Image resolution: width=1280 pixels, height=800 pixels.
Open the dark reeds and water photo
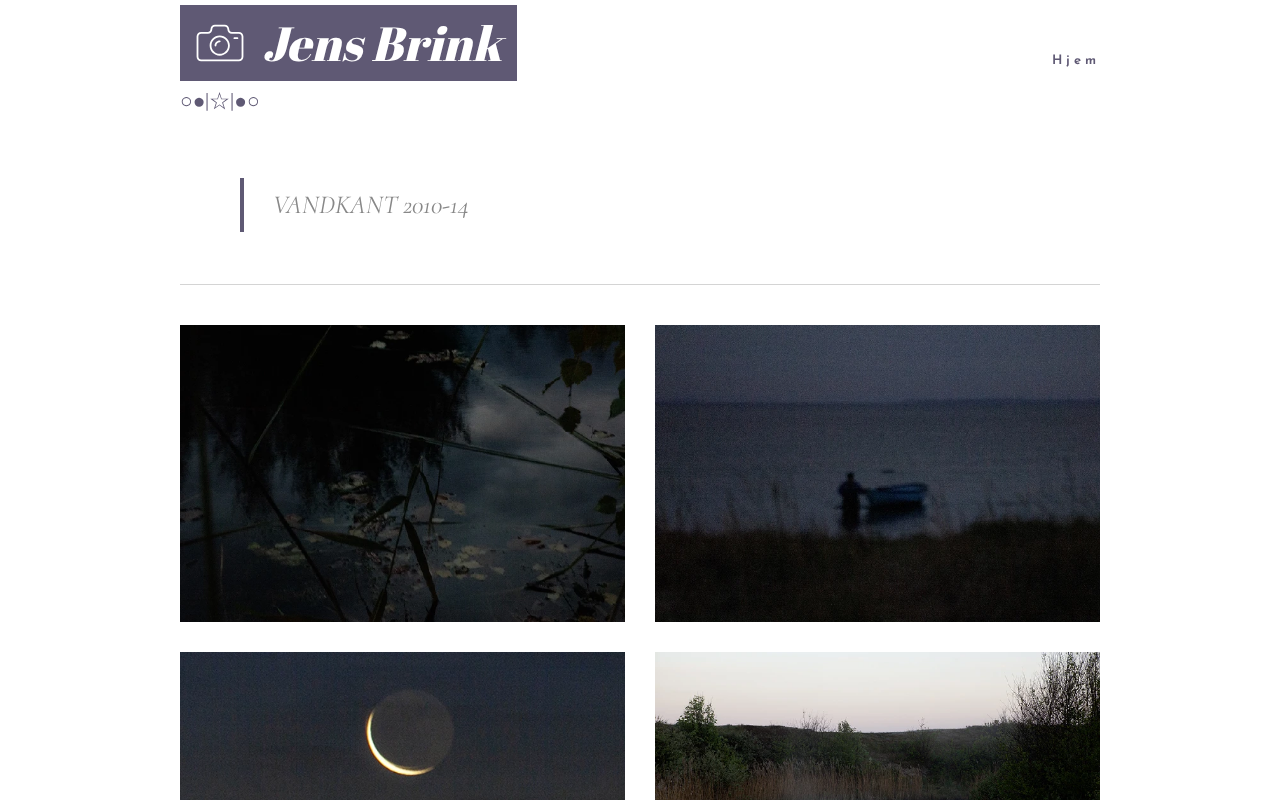pyautogui.click(x=402, y=473)
